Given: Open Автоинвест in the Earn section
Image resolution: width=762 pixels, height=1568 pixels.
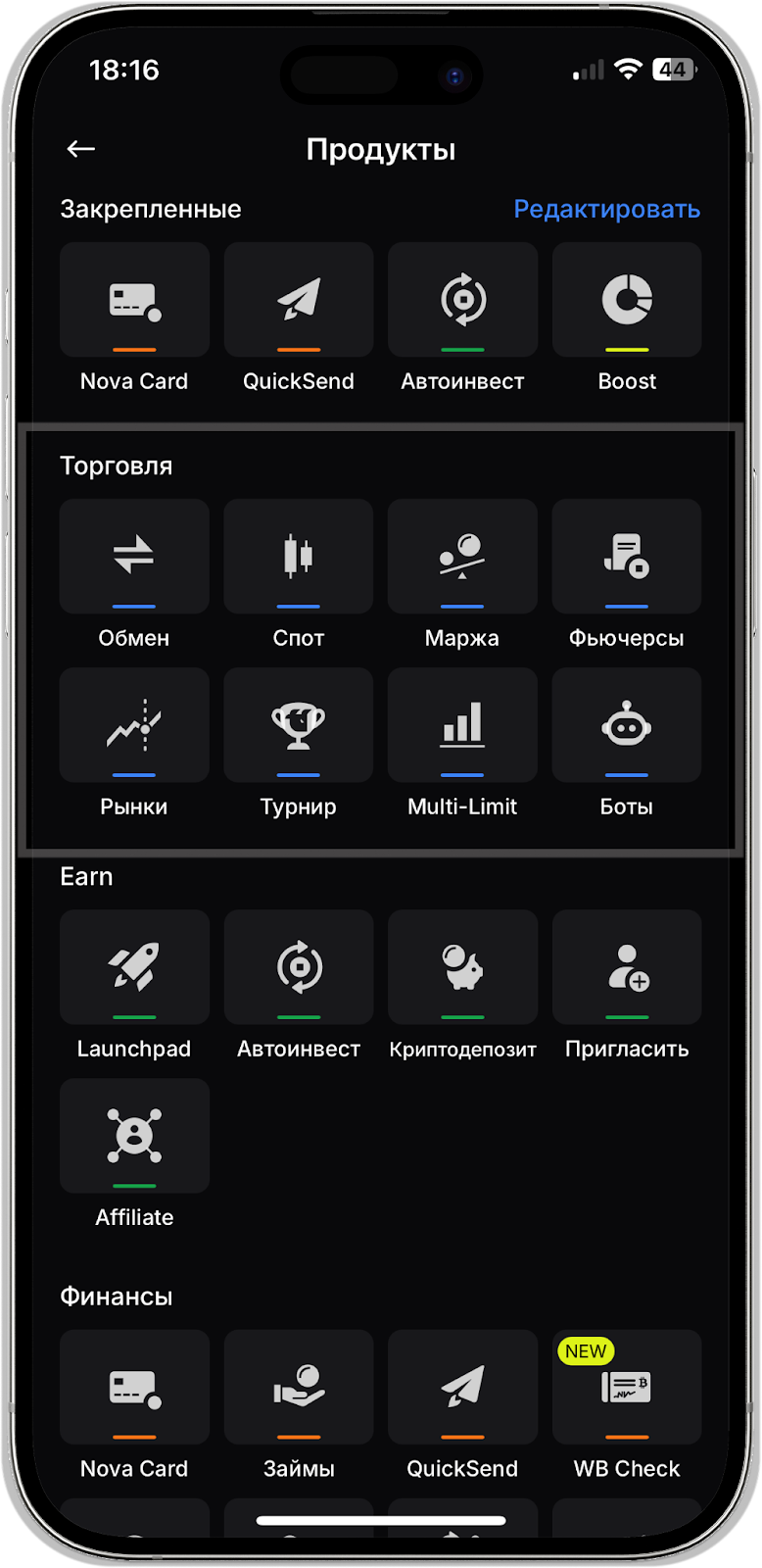Looking at the screenshot, I should [299, 967].
